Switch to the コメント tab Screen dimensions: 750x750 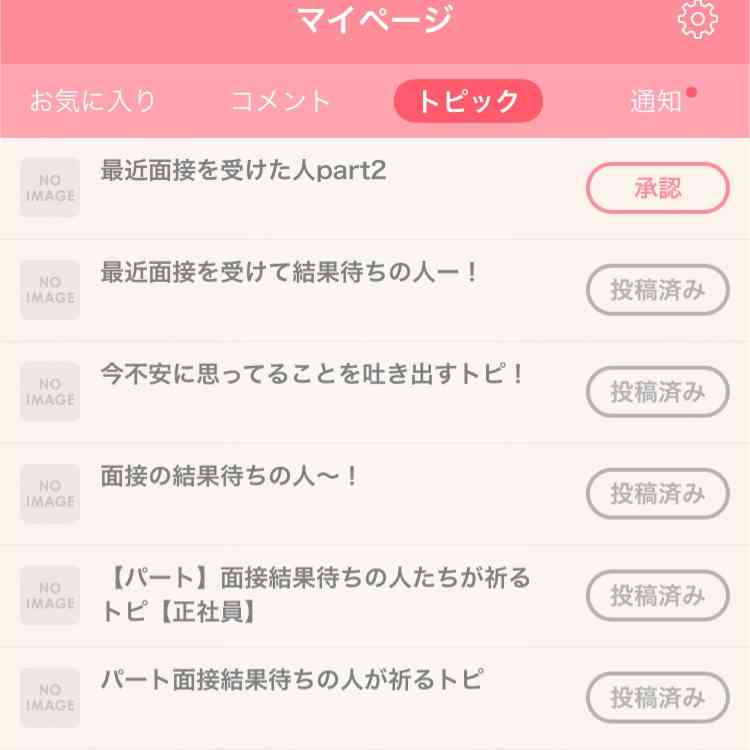(x=281, y=101)
